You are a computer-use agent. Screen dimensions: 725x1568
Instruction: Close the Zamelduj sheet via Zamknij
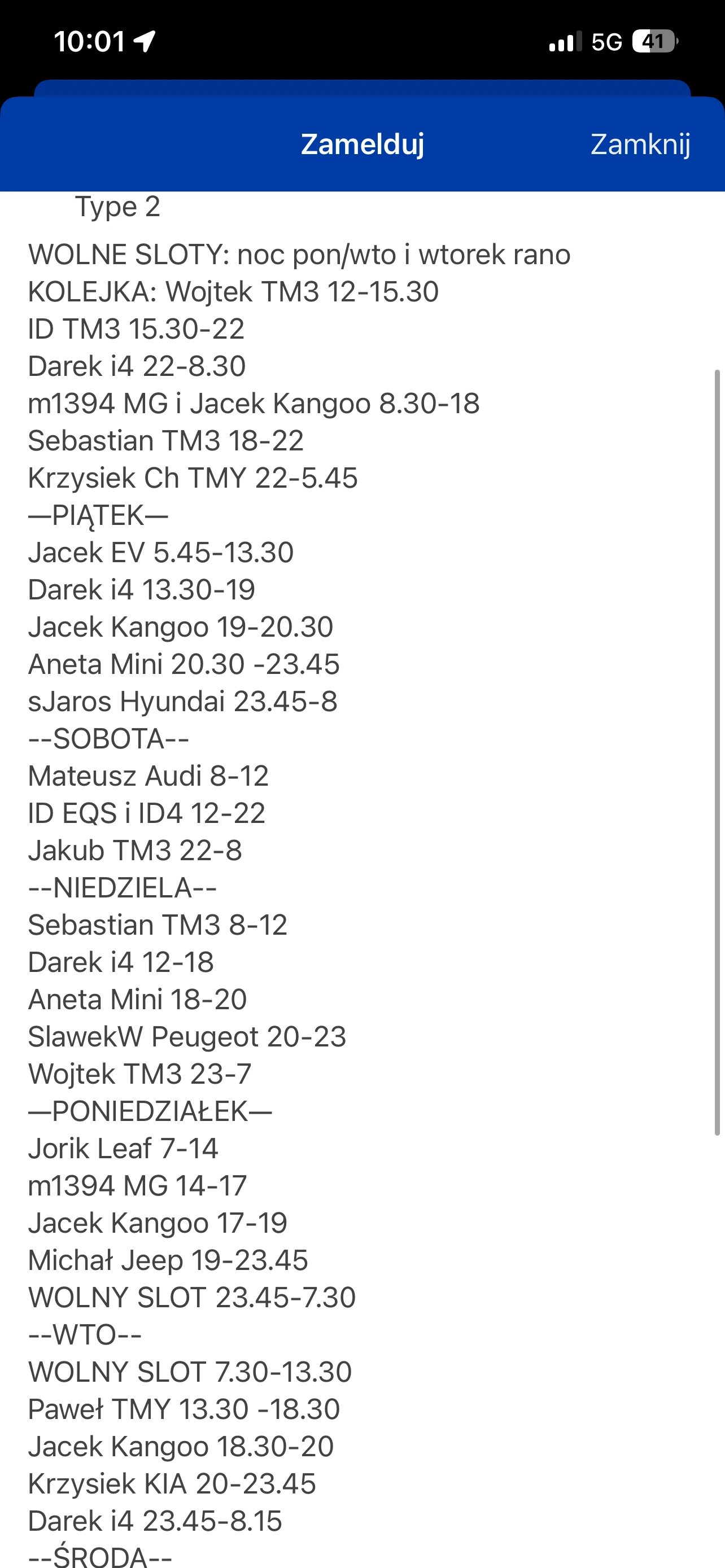[640, 144]
